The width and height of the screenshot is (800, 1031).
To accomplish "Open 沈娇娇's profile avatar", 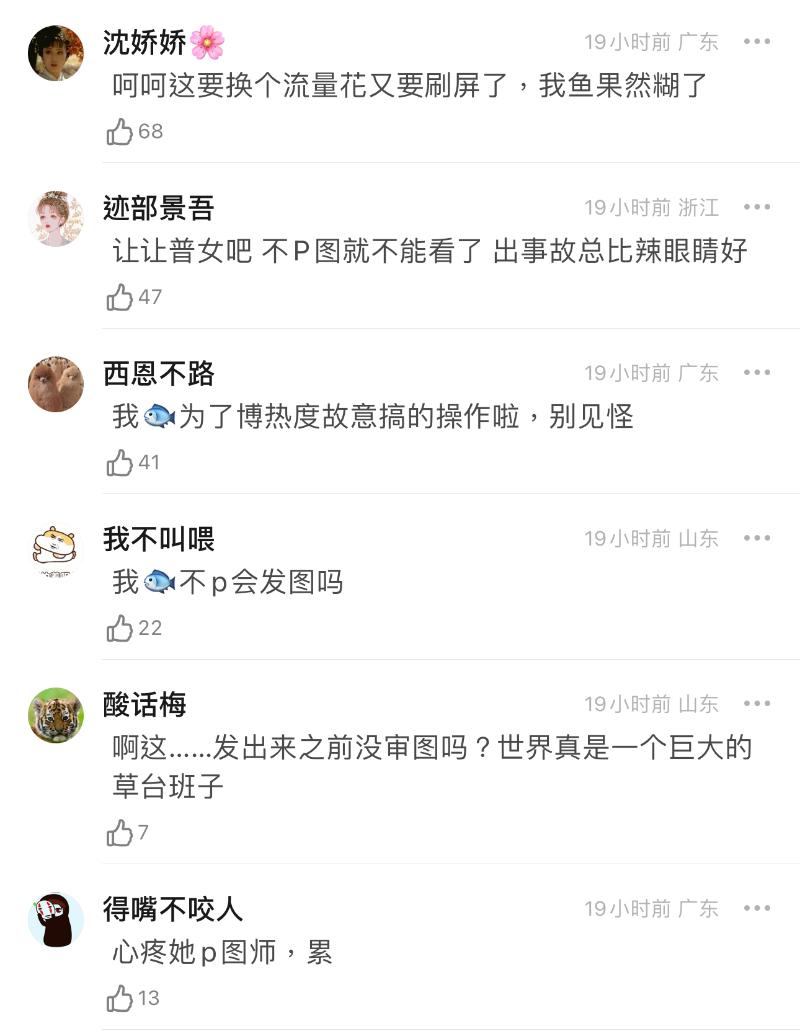I will click(55, 53).
